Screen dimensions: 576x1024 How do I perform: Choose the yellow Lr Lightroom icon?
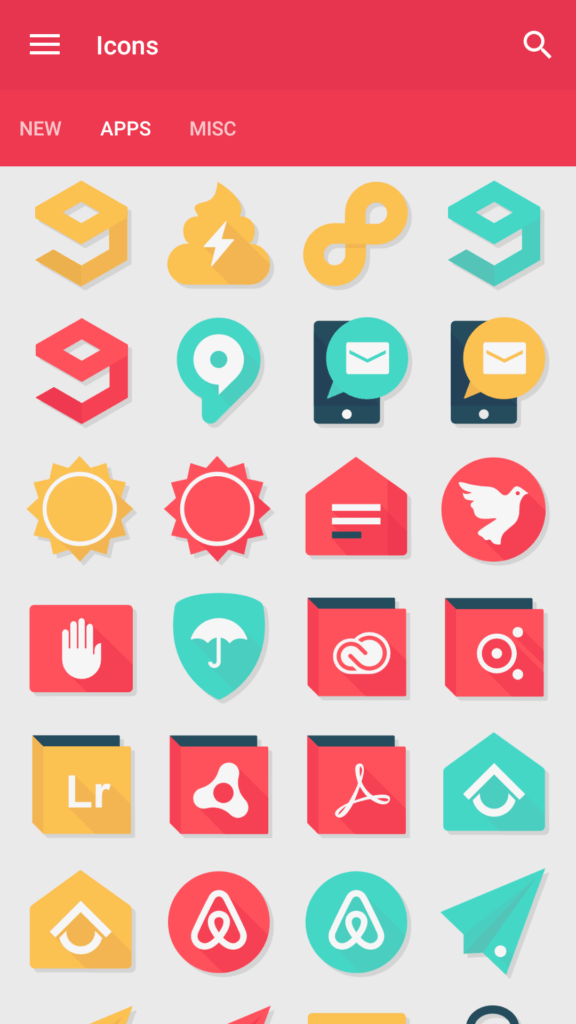coord(82,784)
